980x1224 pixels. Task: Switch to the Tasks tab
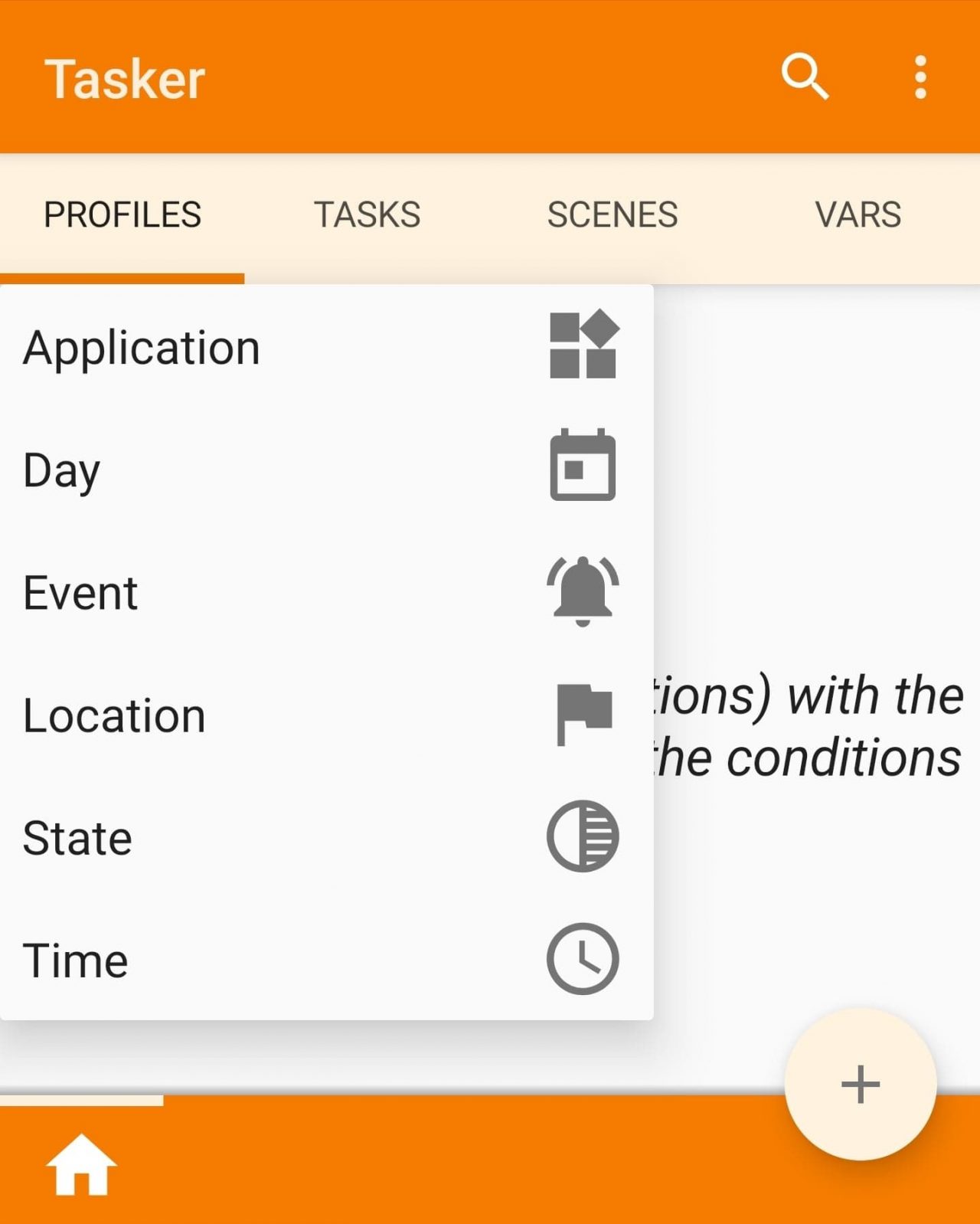pyautogui.click(x=367, y=214)
